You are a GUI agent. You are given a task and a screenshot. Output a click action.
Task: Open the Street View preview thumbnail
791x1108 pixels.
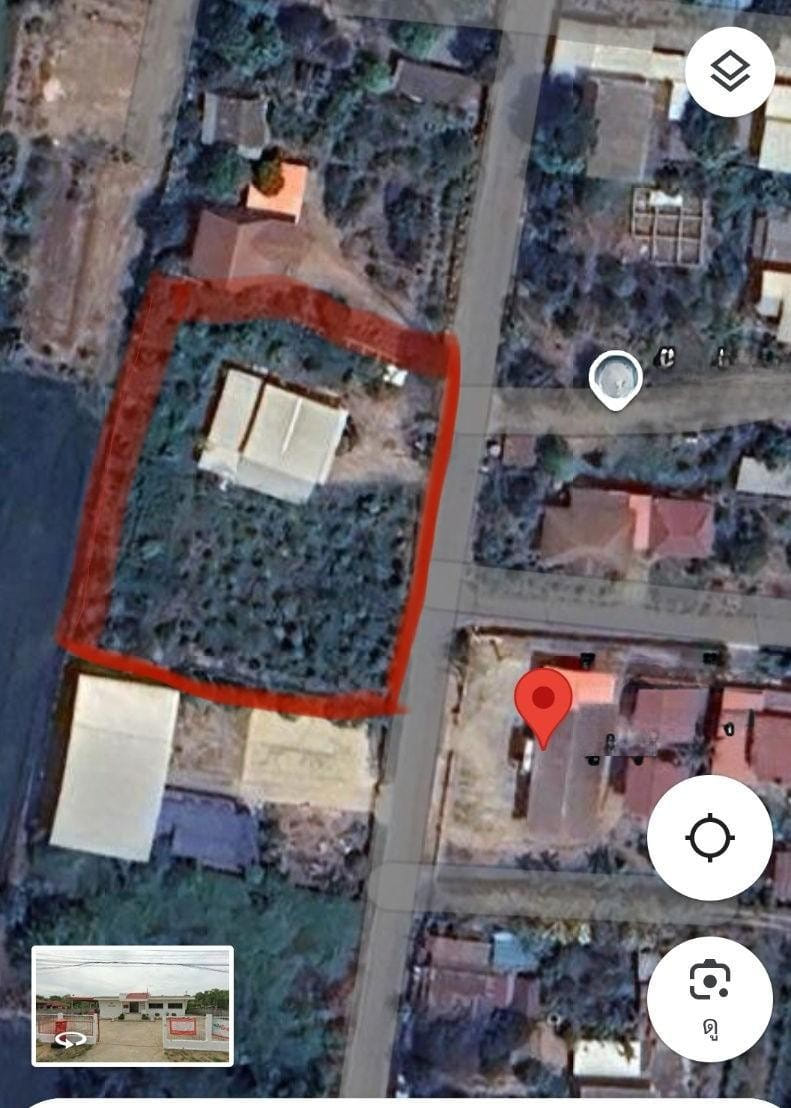point(133,1004)
